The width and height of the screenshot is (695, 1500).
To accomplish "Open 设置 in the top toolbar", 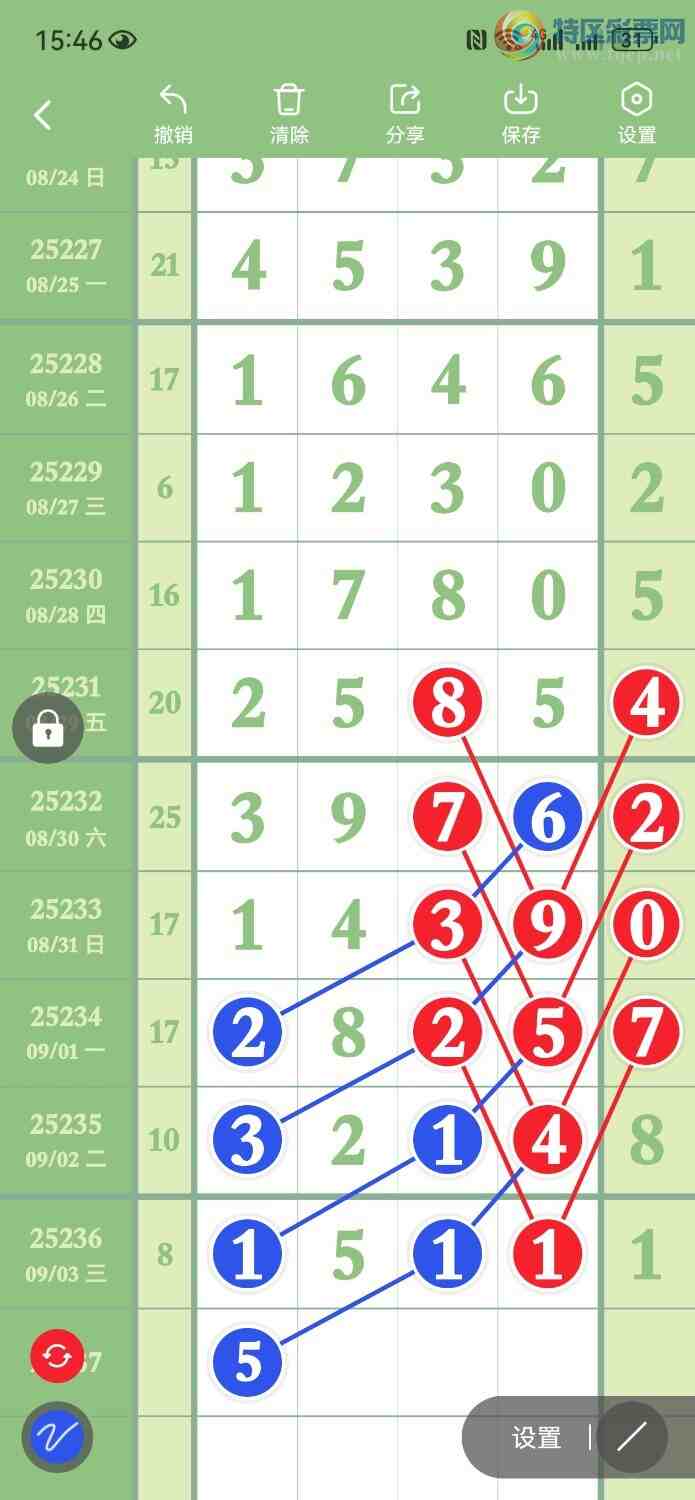I will [x=637, y=115].
